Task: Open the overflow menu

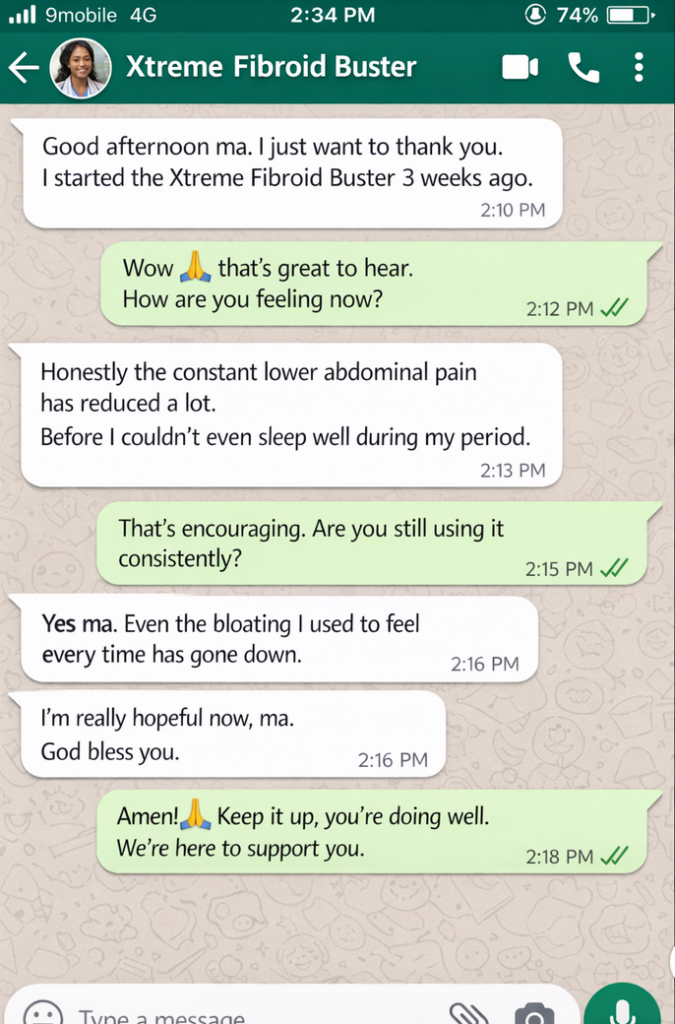Action: pos(639,67)
